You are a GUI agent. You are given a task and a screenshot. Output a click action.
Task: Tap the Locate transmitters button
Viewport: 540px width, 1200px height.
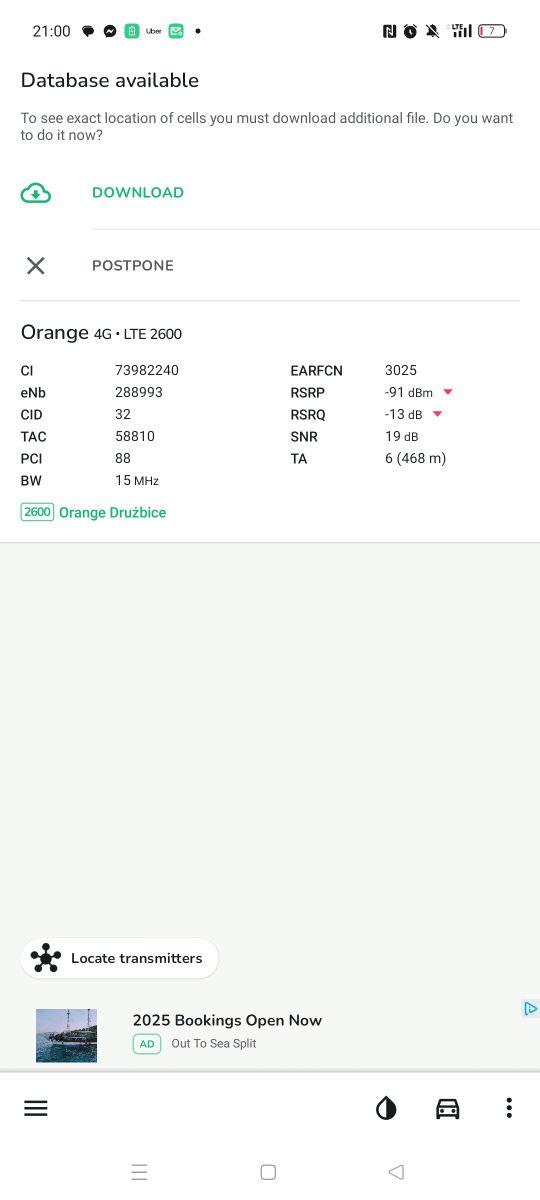click(119, 958)
